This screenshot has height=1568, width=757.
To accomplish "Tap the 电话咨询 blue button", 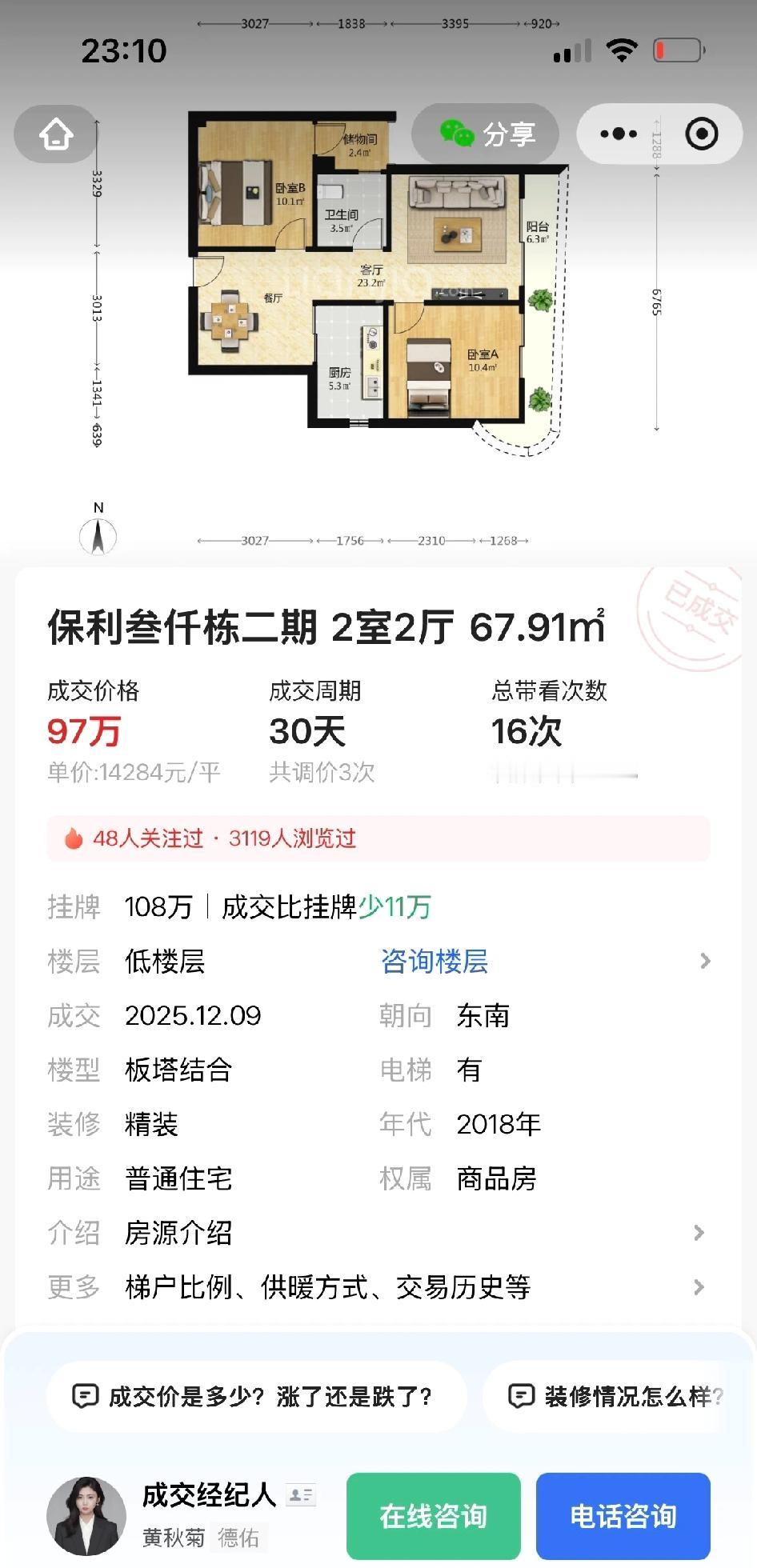I will [623, 1514].
